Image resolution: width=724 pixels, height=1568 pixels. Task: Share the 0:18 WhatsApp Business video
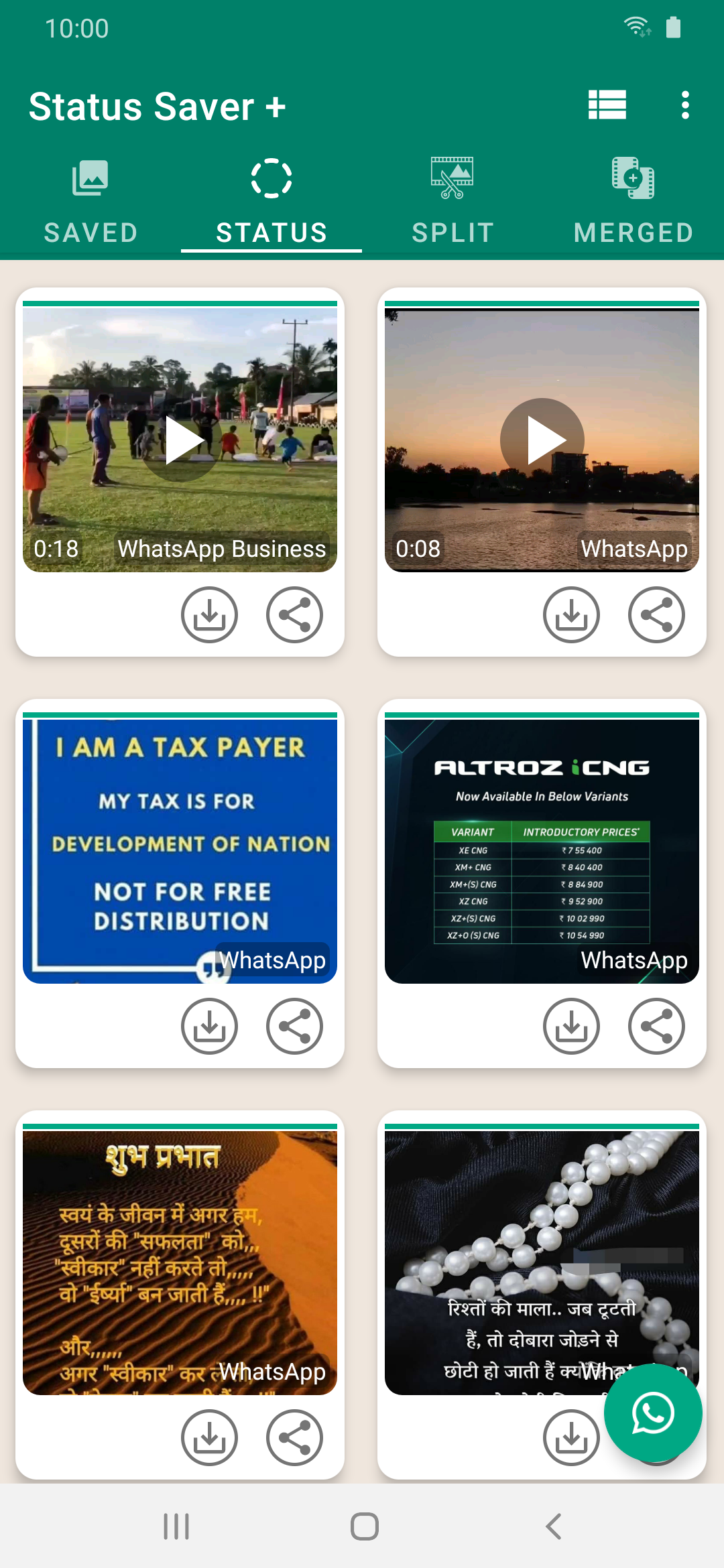click(x=294, y=615)
